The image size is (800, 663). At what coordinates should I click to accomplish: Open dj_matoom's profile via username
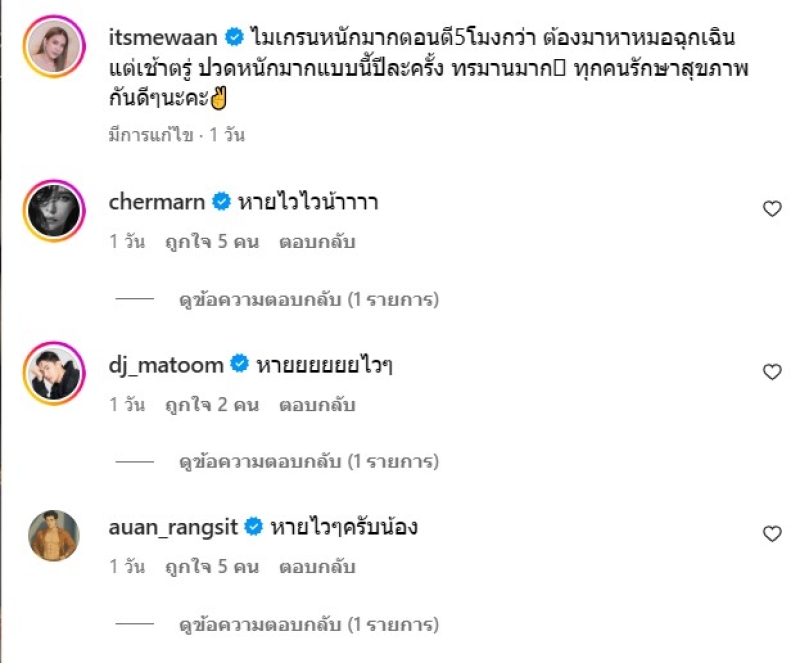165,365
